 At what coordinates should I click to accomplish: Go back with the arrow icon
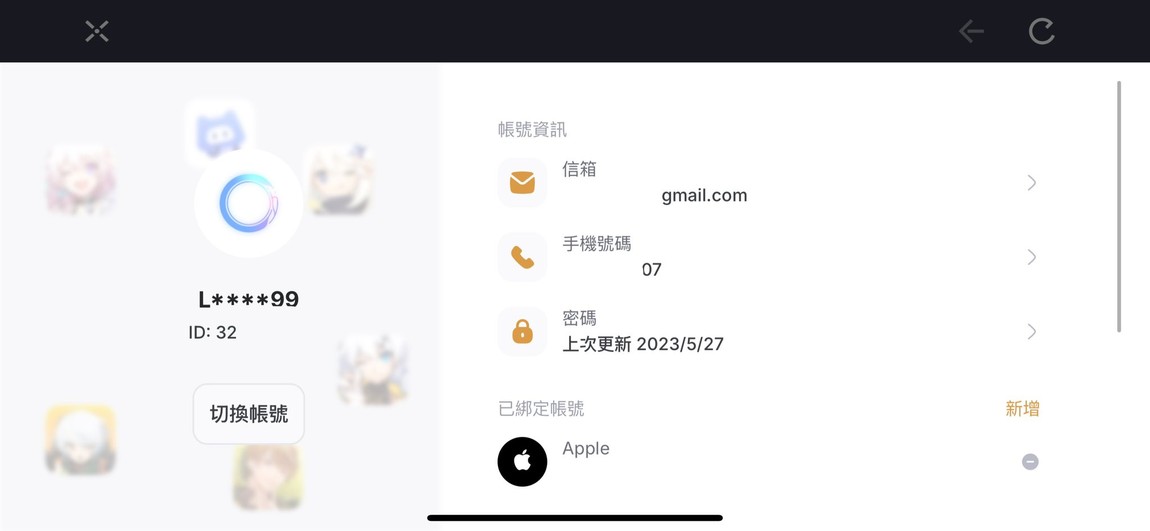tap(971, 31)
